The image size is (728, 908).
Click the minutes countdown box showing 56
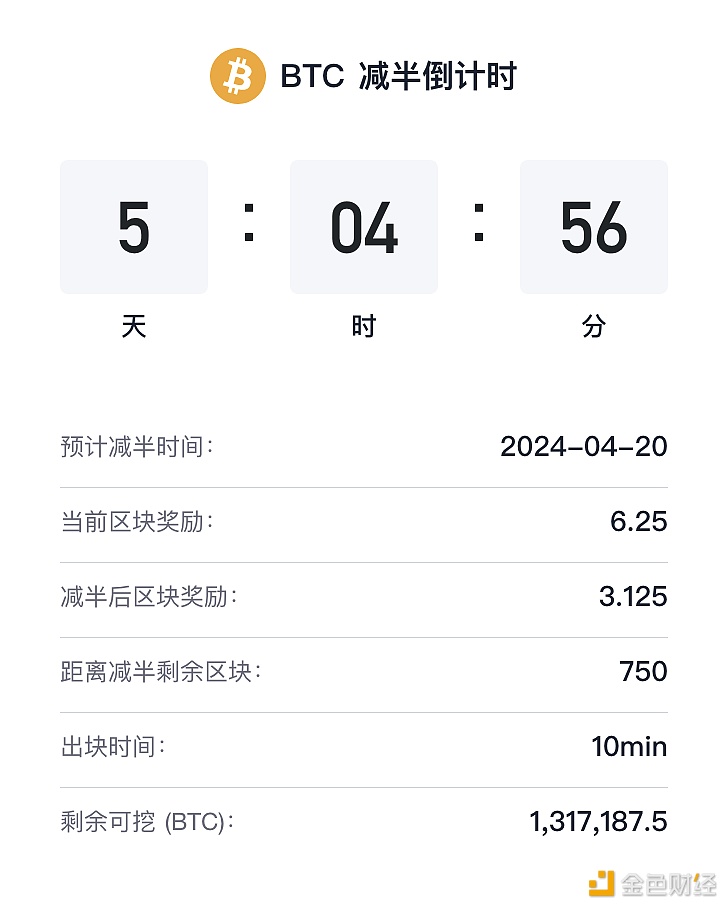pyautogui.click(x=593, y=227)
